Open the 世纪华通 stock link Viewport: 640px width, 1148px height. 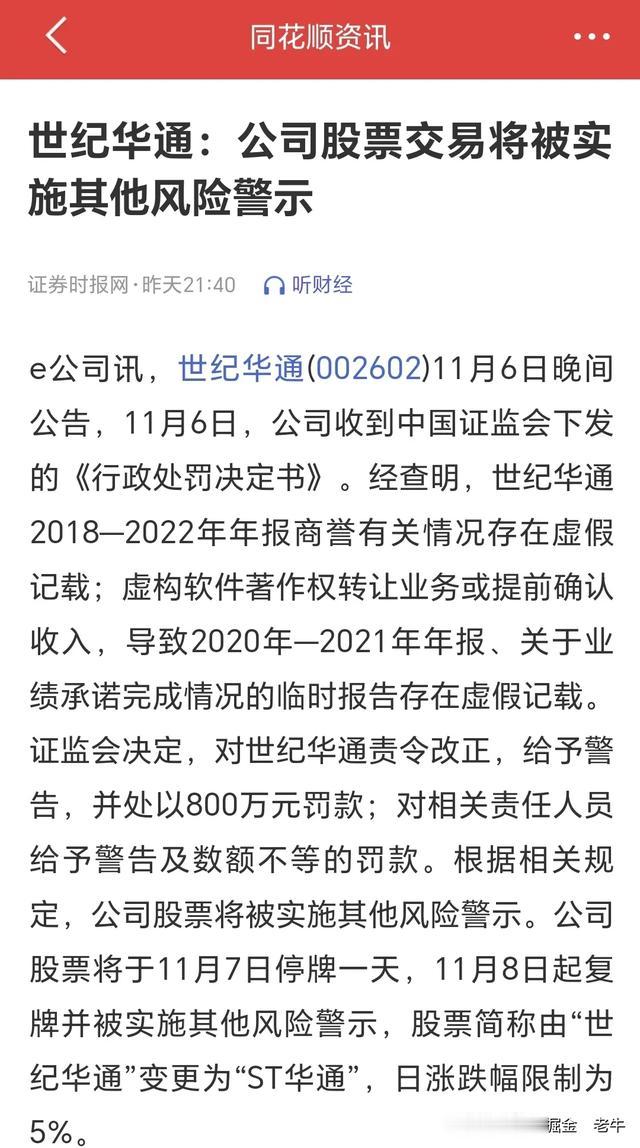coord(241,369)
